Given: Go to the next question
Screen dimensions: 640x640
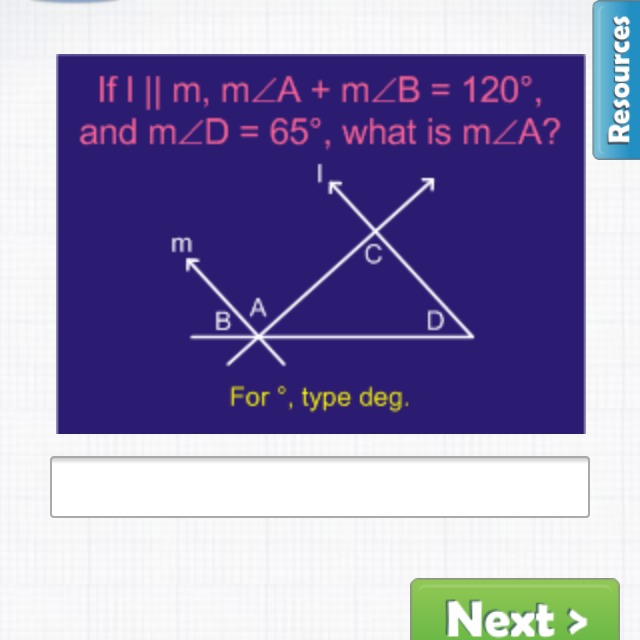Looking at the screenshot, I should tap(514, 612).
